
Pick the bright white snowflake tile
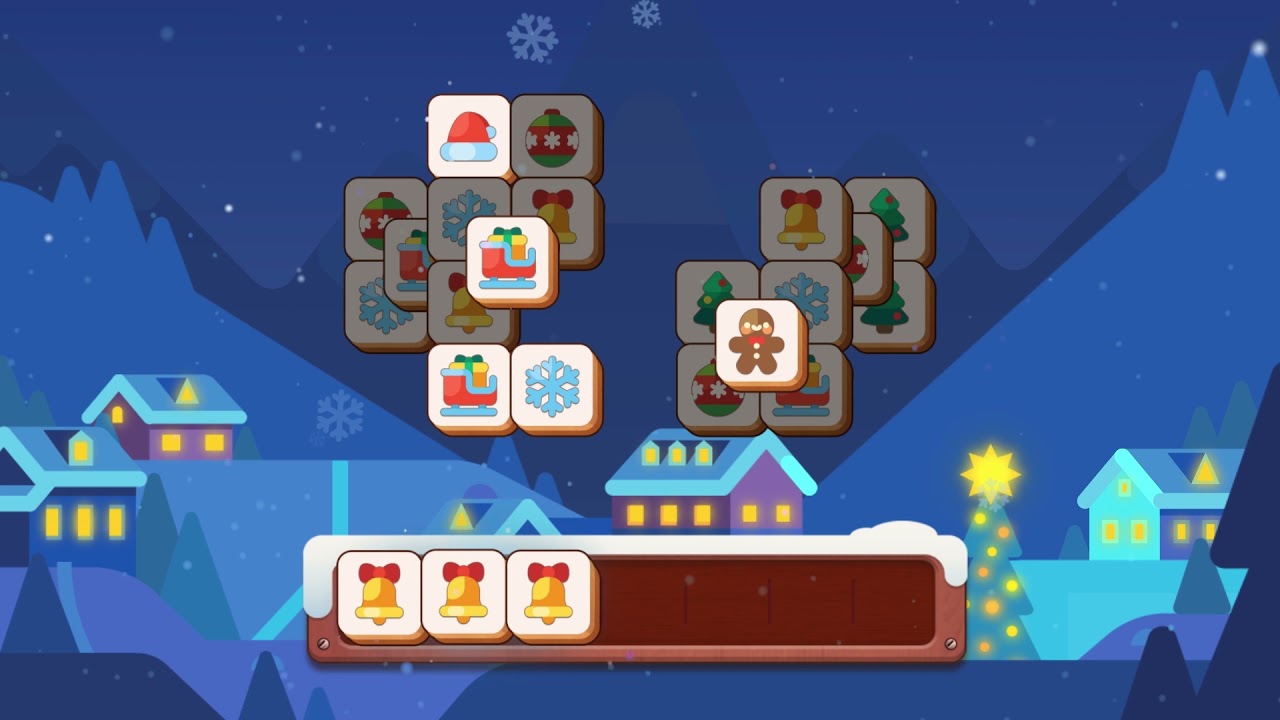tap(554, 386)
